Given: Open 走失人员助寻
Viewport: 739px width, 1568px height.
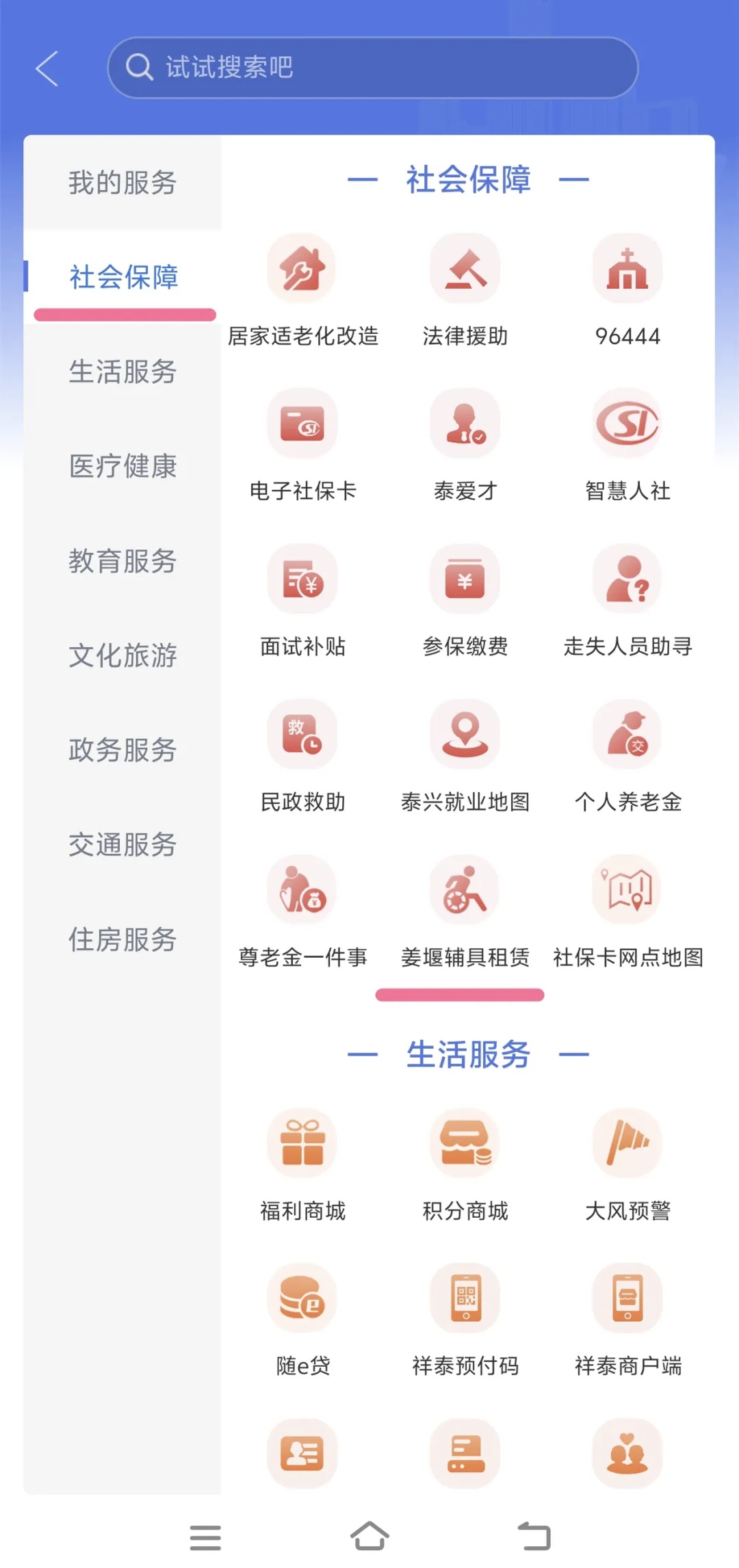Looking at the screenshot, I should click(627, 601).
